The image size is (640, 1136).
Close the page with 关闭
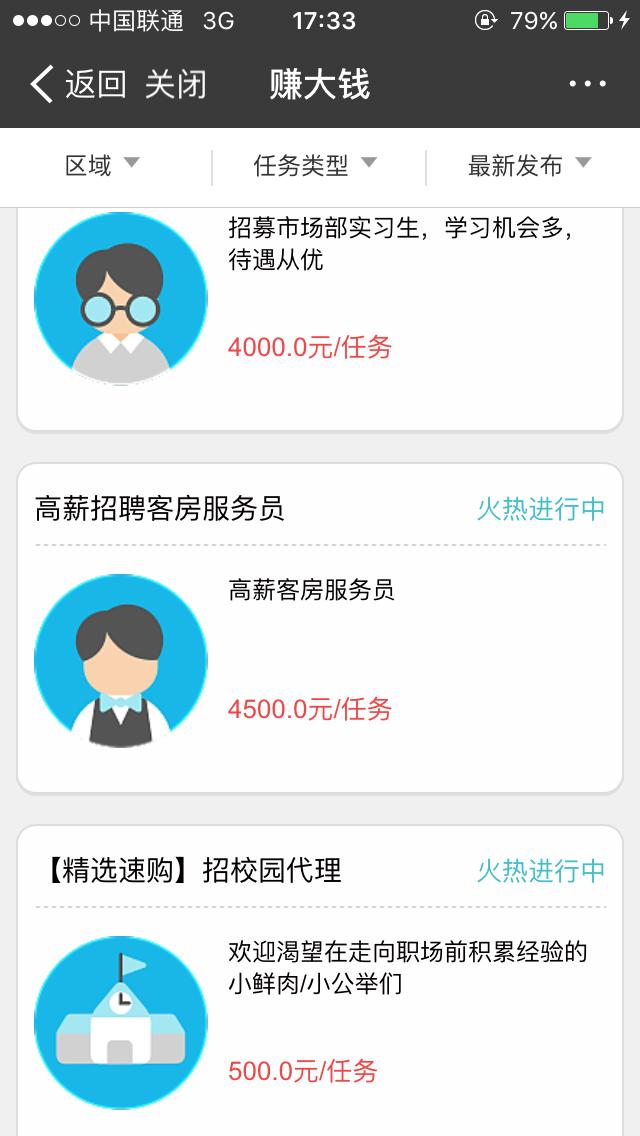[x=175, y=85]
